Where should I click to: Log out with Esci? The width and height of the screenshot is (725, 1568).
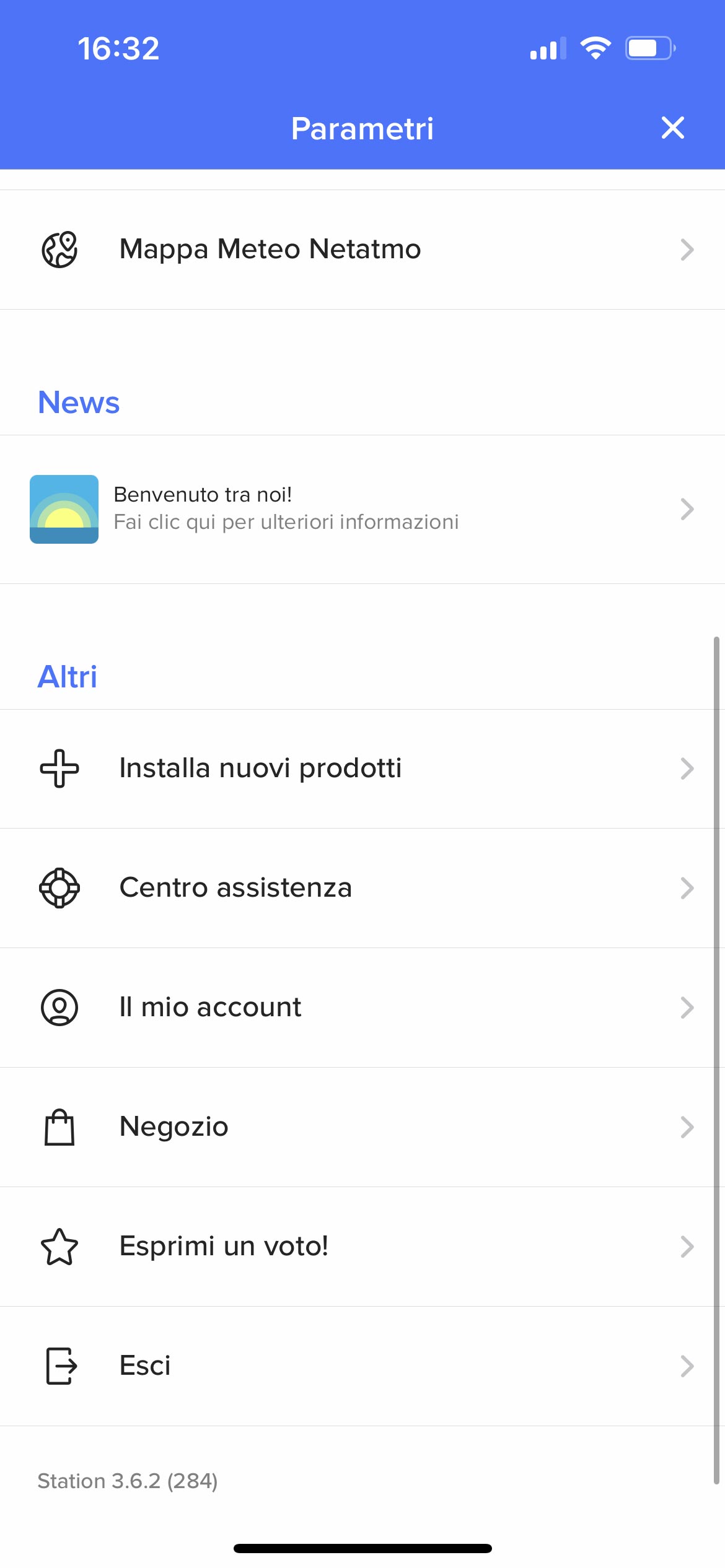362,1366
